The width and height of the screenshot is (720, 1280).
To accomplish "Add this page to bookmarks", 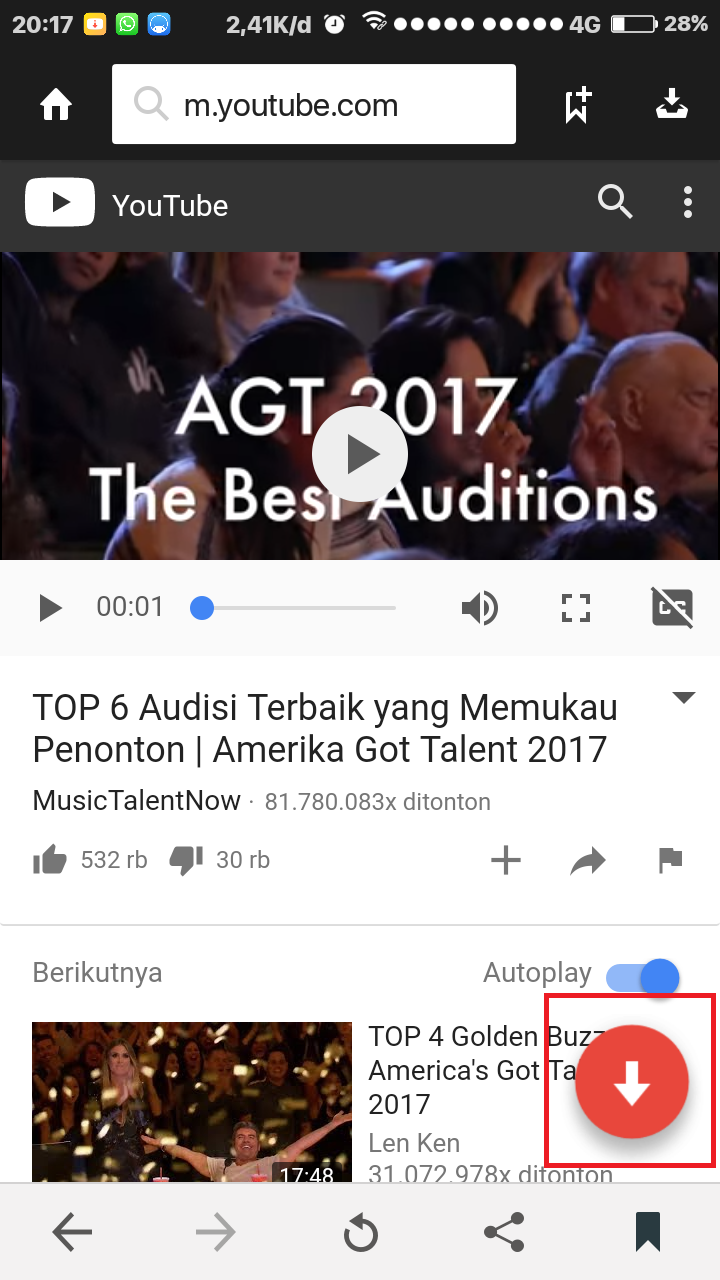I will (x=577, y=105).
